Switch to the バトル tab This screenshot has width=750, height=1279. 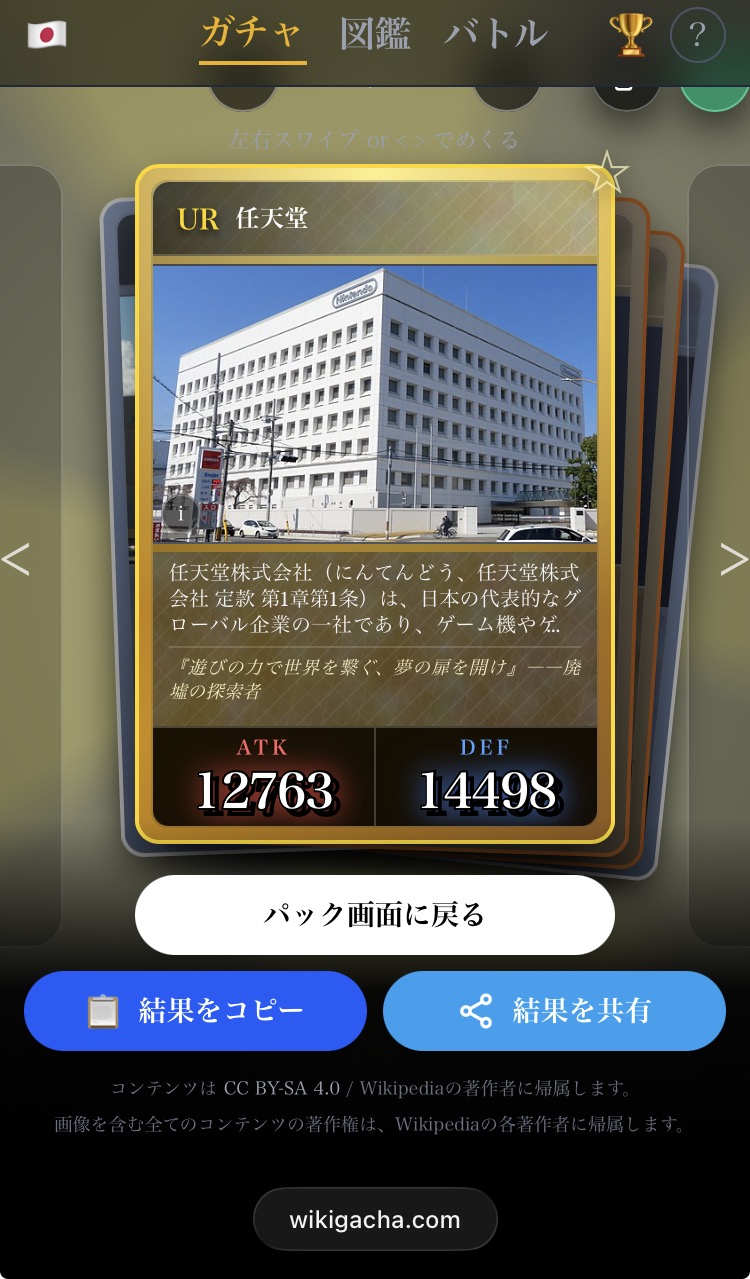pos(496,34)
